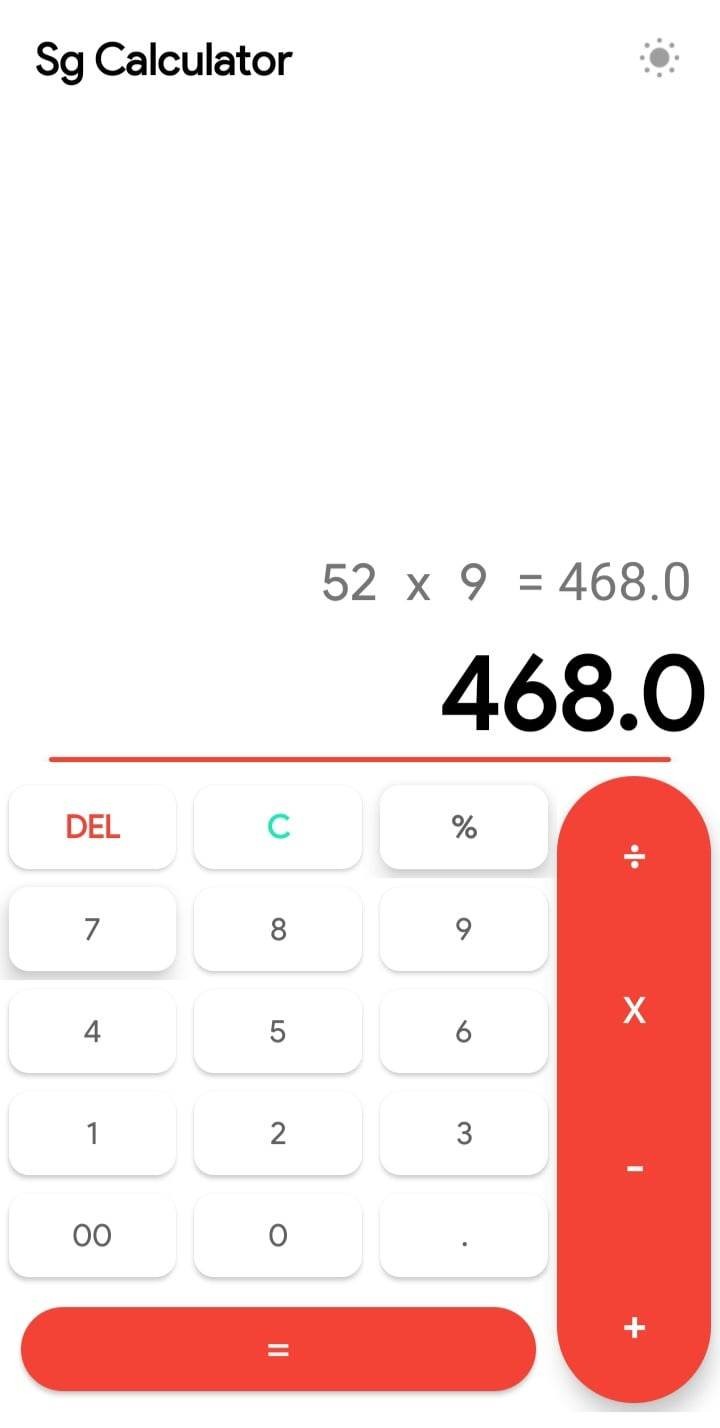Enter digit 1
Image resolution: width=720 pixels, height=1428 pixels.
[93, 1133]
